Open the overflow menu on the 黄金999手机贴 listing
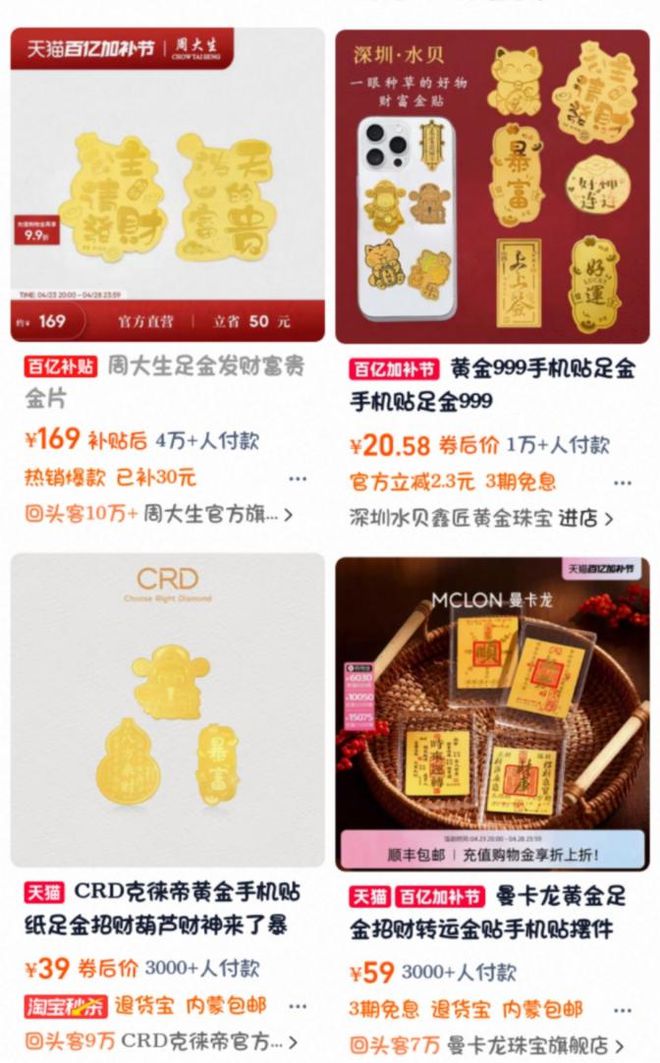This screenshot has height=1063, width=660. (622, 482)
